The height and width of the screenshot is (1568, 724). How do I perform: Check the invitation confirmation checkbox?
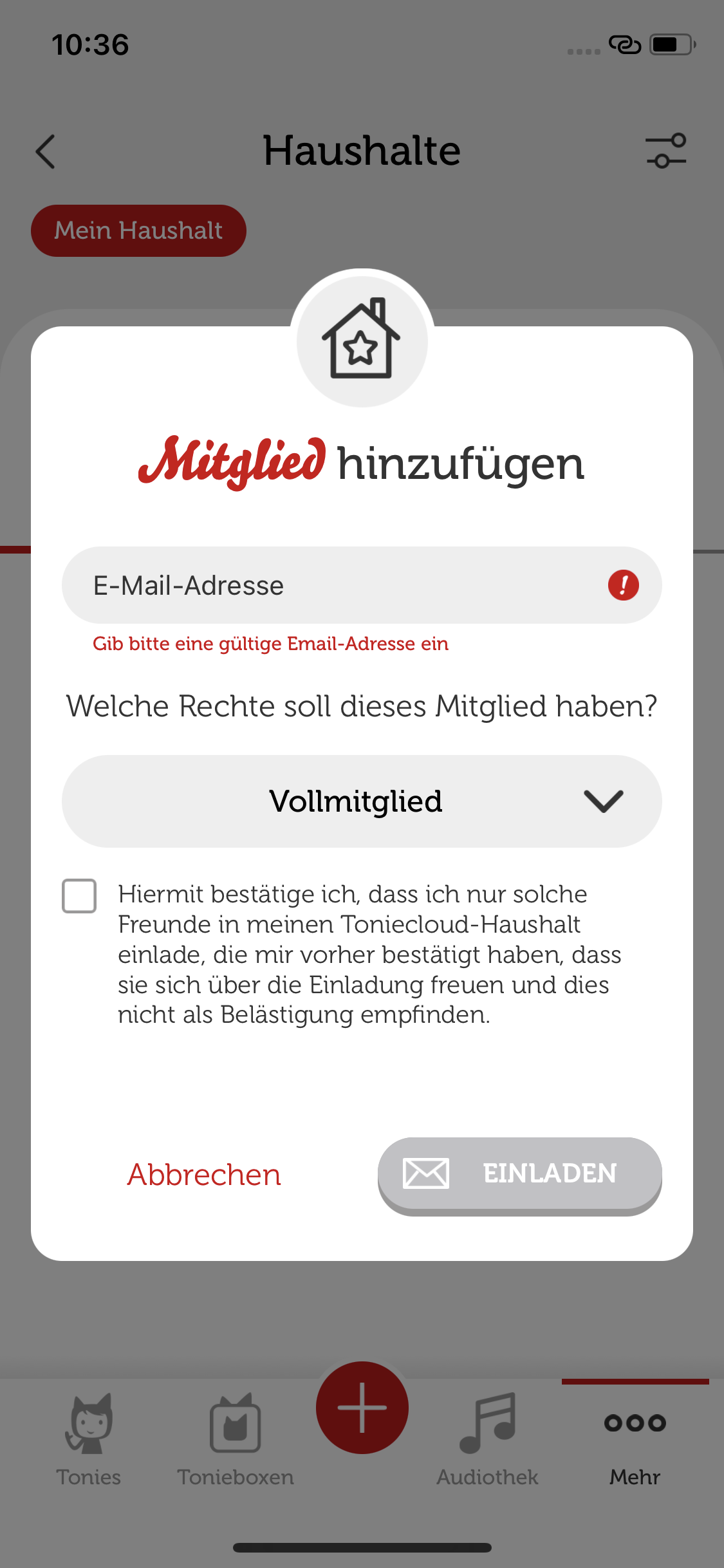[79, 896]
